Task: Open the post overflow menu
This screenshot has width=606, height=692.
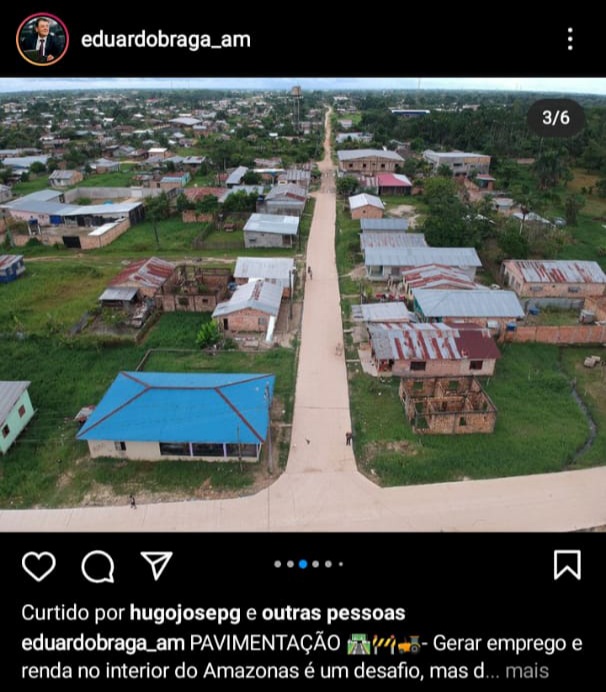Action: [x=570, y=39]
